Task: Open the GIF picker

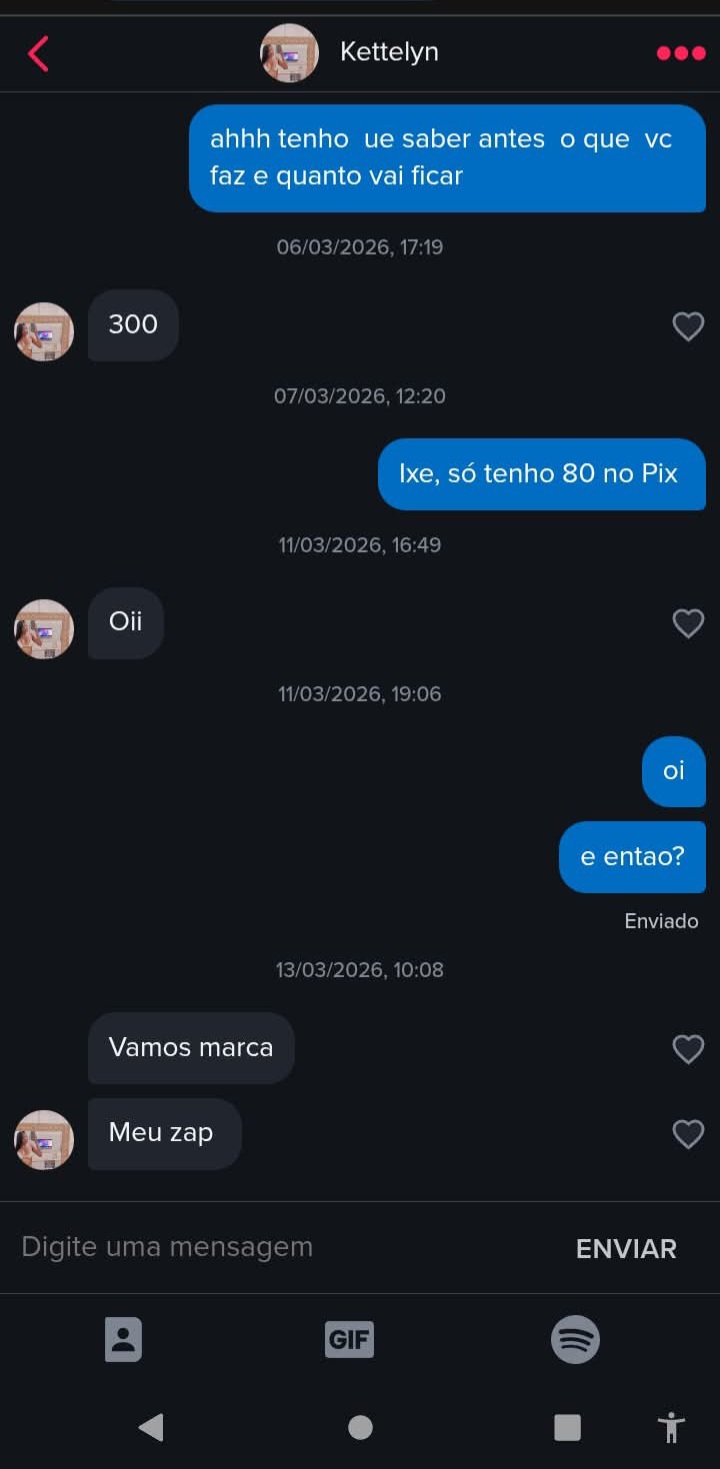Action: tap(349, 1339)
